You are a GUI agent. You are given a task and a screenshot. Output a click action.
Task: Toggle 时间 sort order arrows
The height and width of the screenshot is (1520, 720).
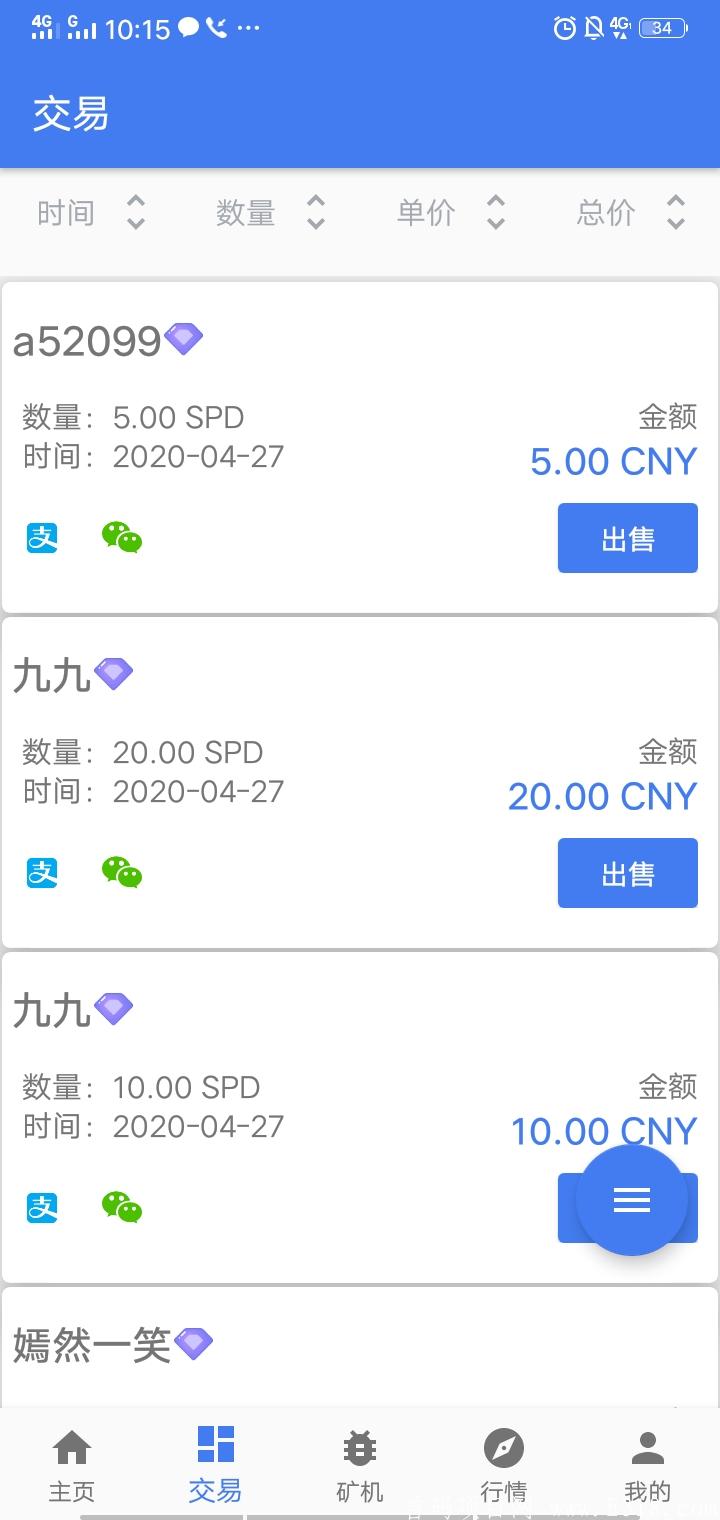136,213
